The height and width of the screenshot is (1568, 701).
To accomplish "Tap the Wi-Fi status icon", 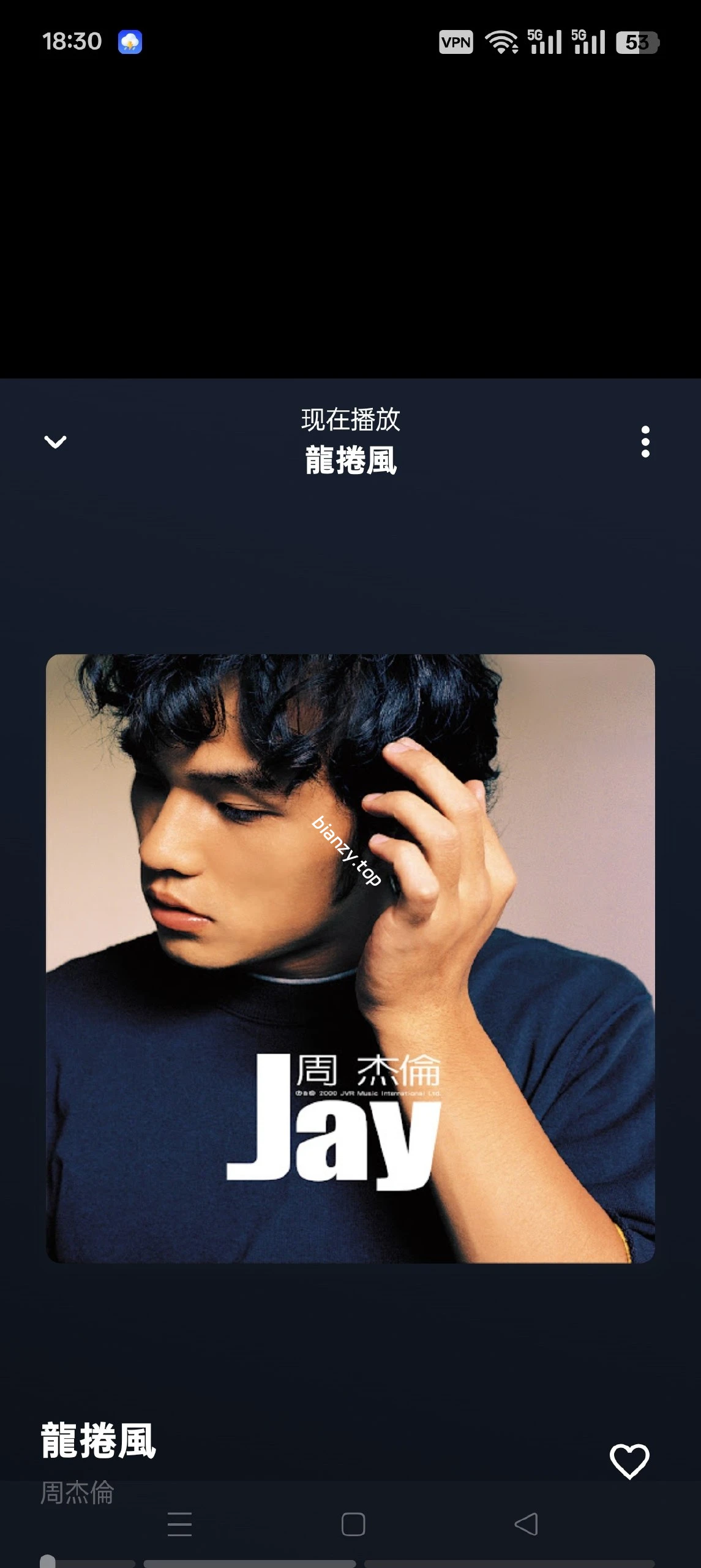I will point(501,42).
